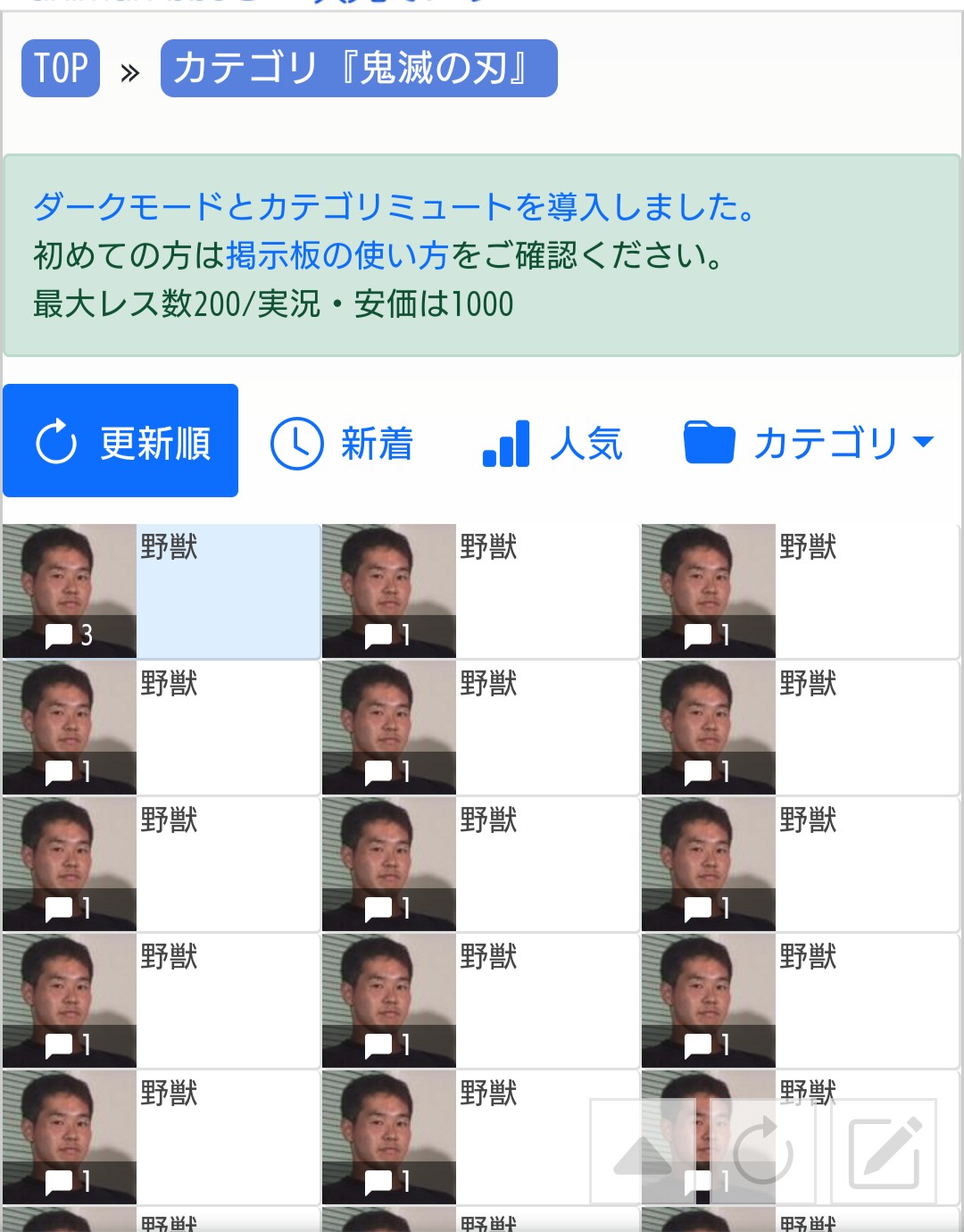Image resolution: width=964 pixels, height=1232 pixels.
Task: Switch to the 新着 tab
Action: point(342,443)
